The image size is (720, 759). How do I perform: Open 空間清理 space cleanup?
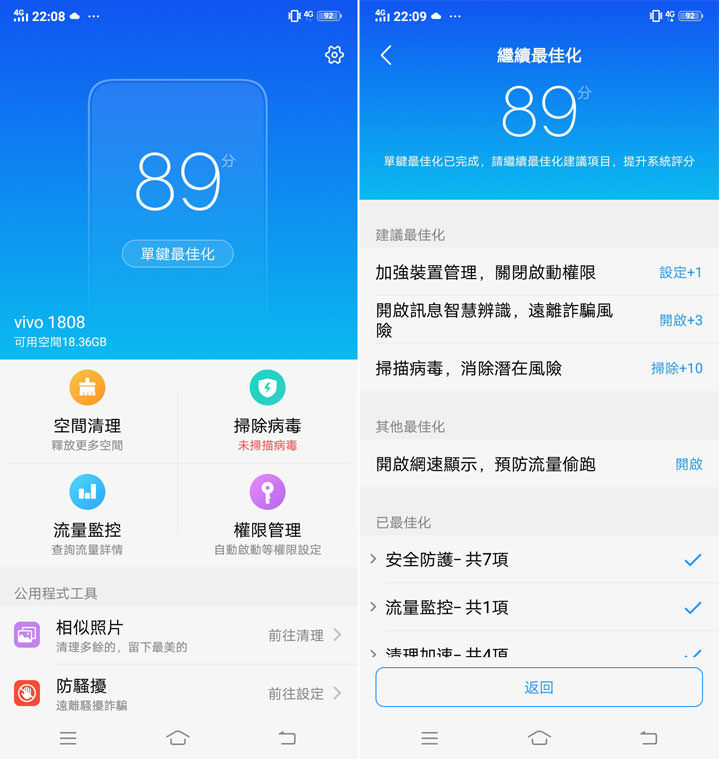click(x=88, y=411)
